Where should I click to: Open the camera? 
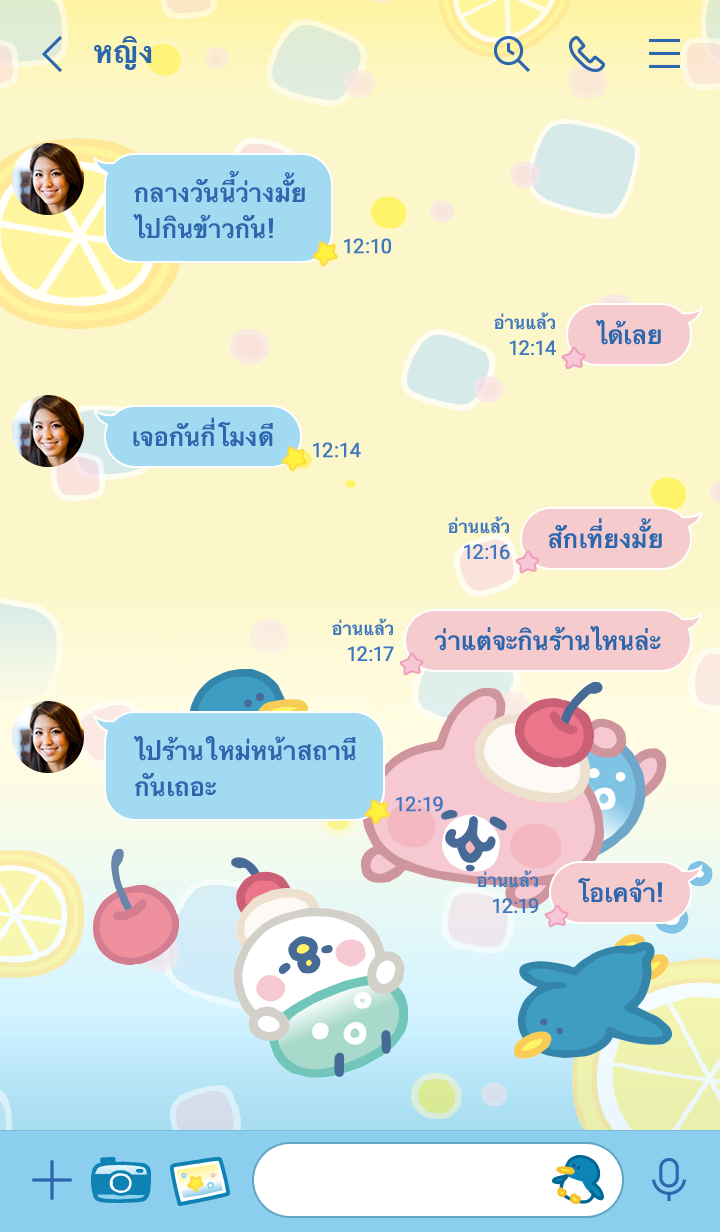[x=121, y=1181]
